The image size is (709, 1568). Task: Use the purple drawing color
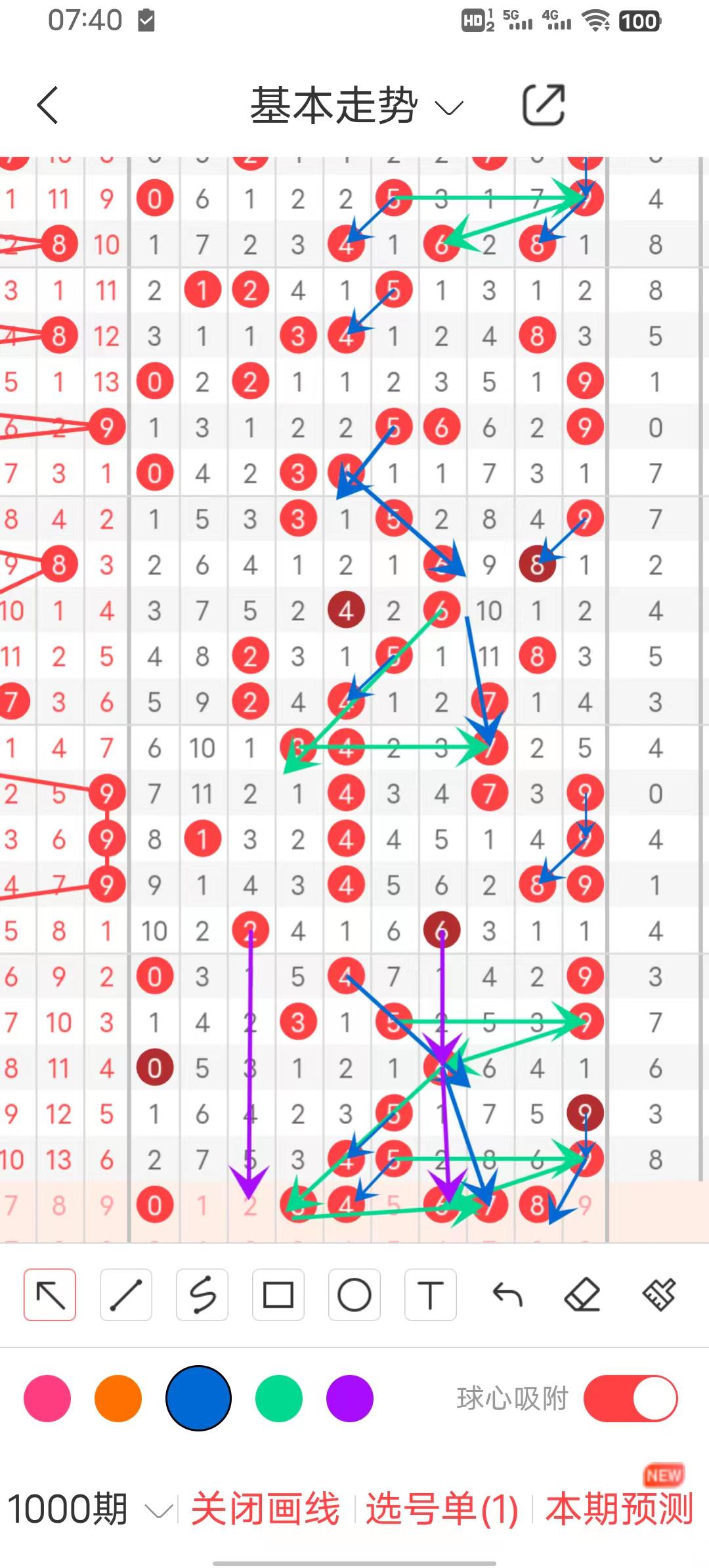pos(350,1399)
